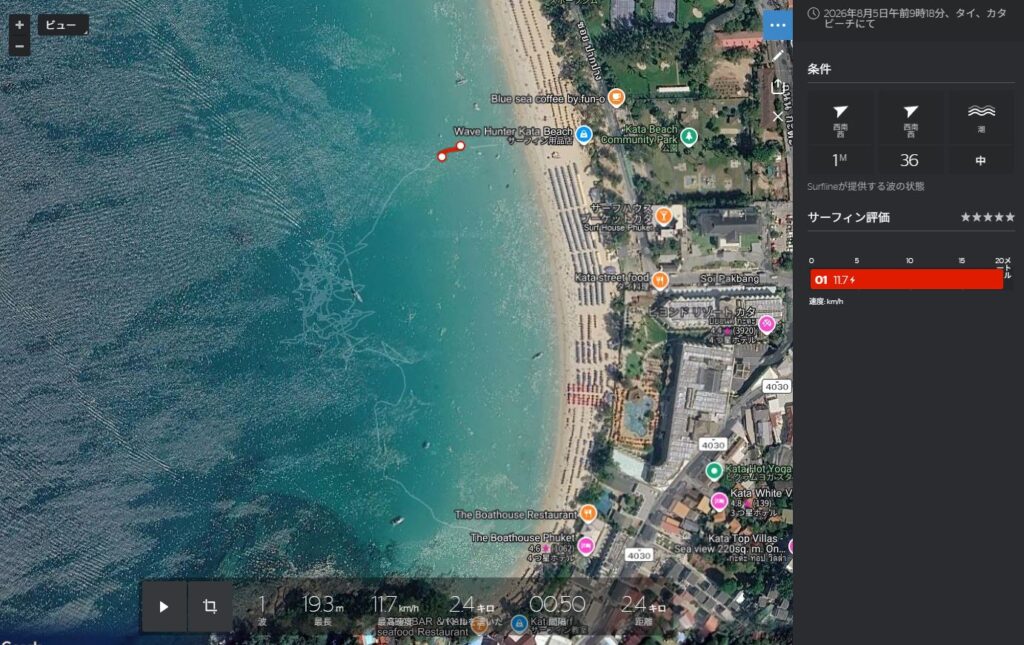1024x645 pixels.
Task: Open Wave Hunter Kata Beach map pin
Action: coord(584,134)
